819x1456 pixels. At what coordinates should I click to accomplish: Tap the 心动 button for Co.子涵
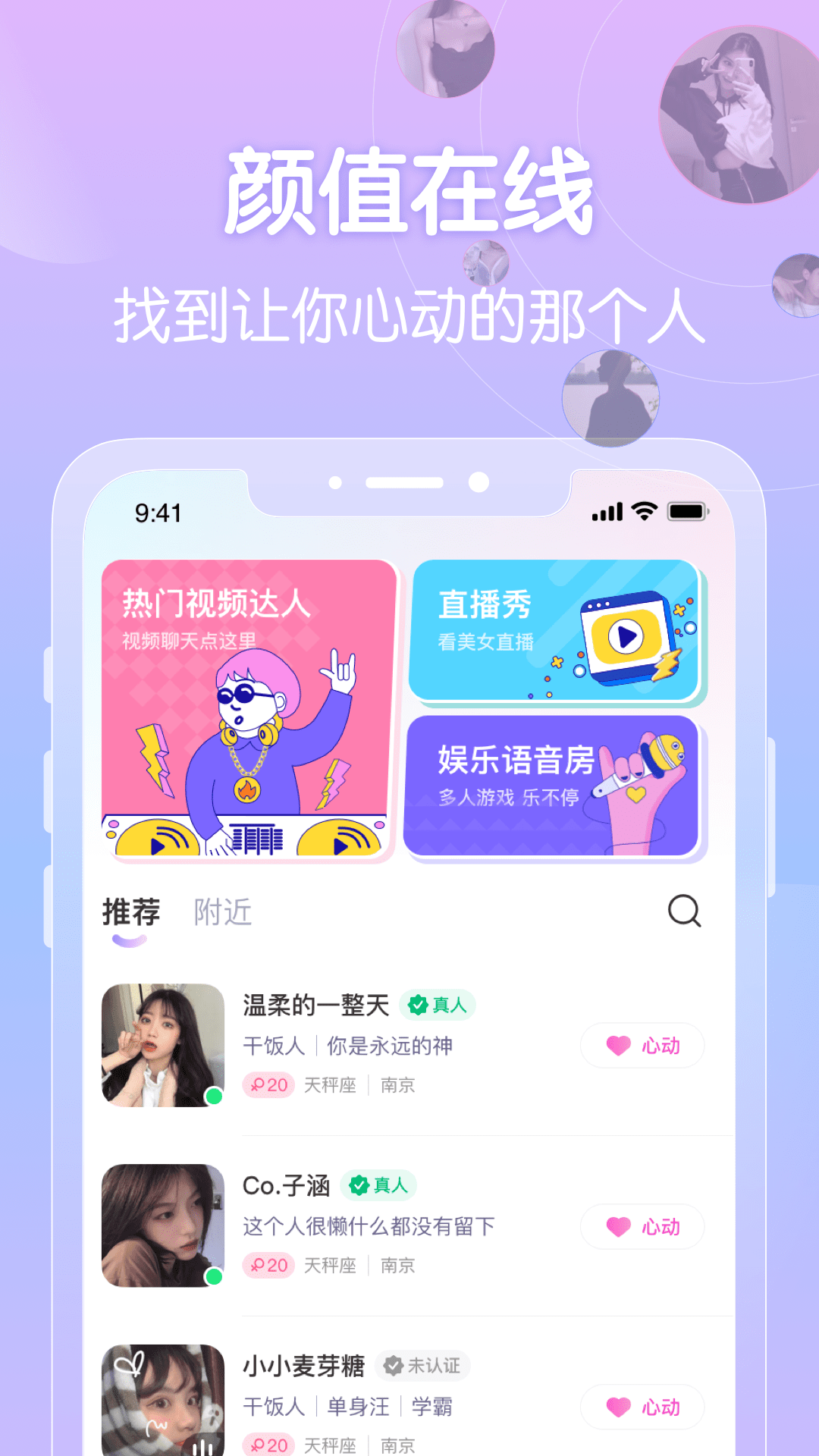tap(642, 1226)
